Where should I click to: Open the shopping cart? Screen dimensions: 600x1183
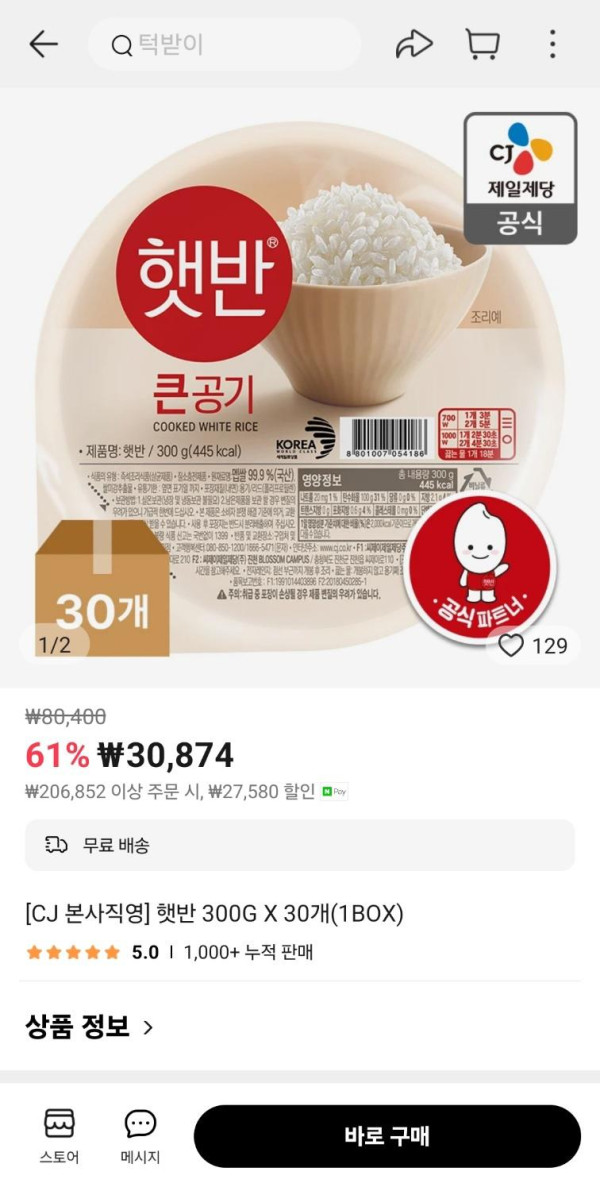(x=482, y=44)
